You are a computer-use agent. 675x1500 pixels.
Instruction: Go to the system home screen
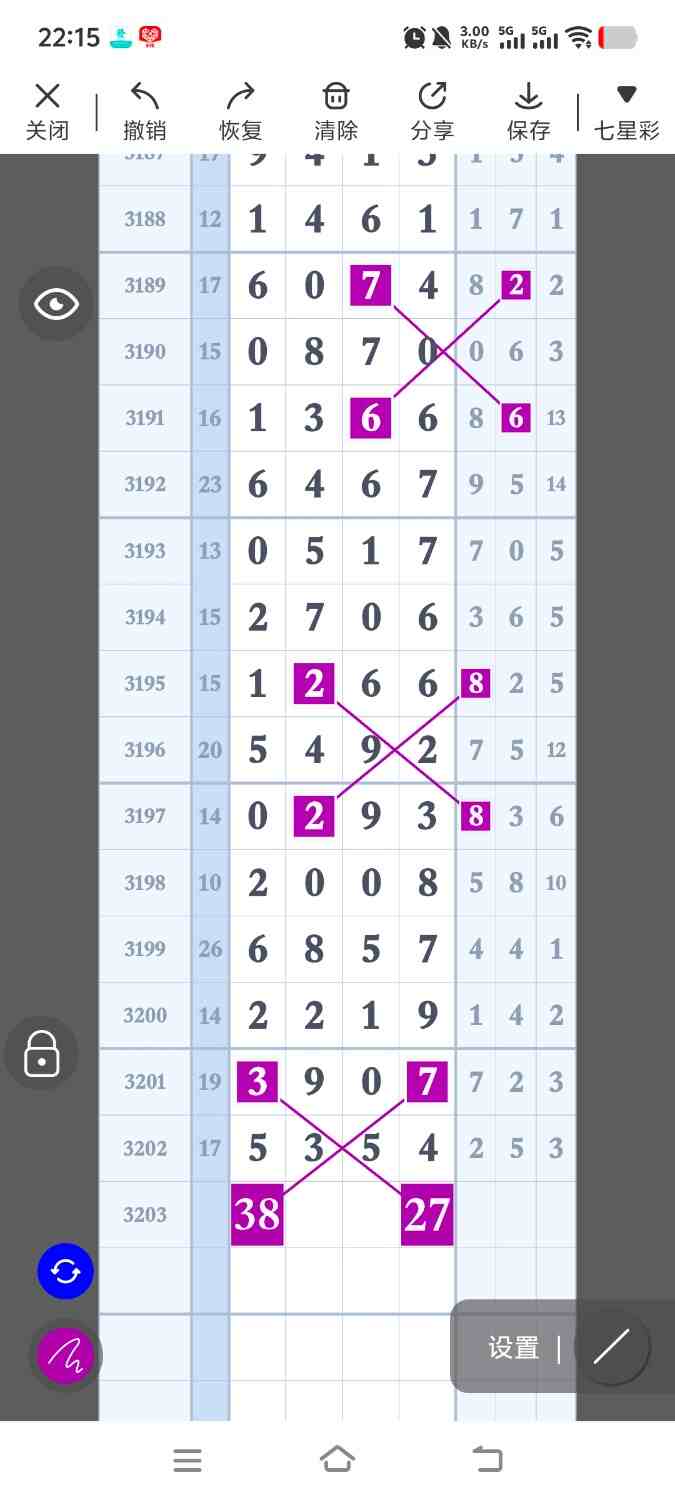click(337, 1460)
